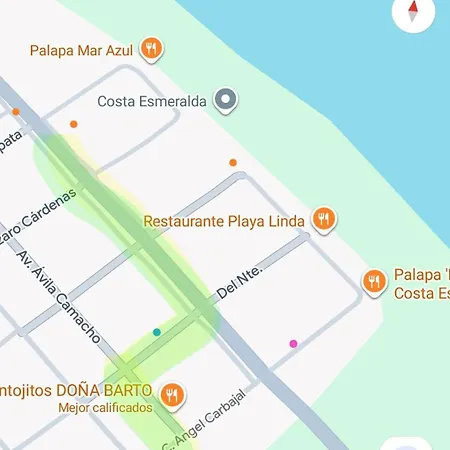This screenshot has width=450, height=450.
Task: Open the Palapa Mar Azul restaurant pin
Action: (x=151, y=49)
